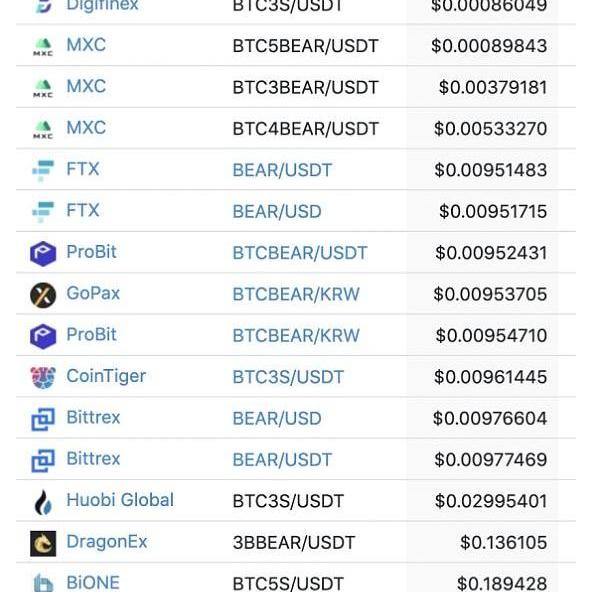Open MXC link in the BTC5BEAR/USDT row
Screen dimensions: 600x592
coord(86,46)
